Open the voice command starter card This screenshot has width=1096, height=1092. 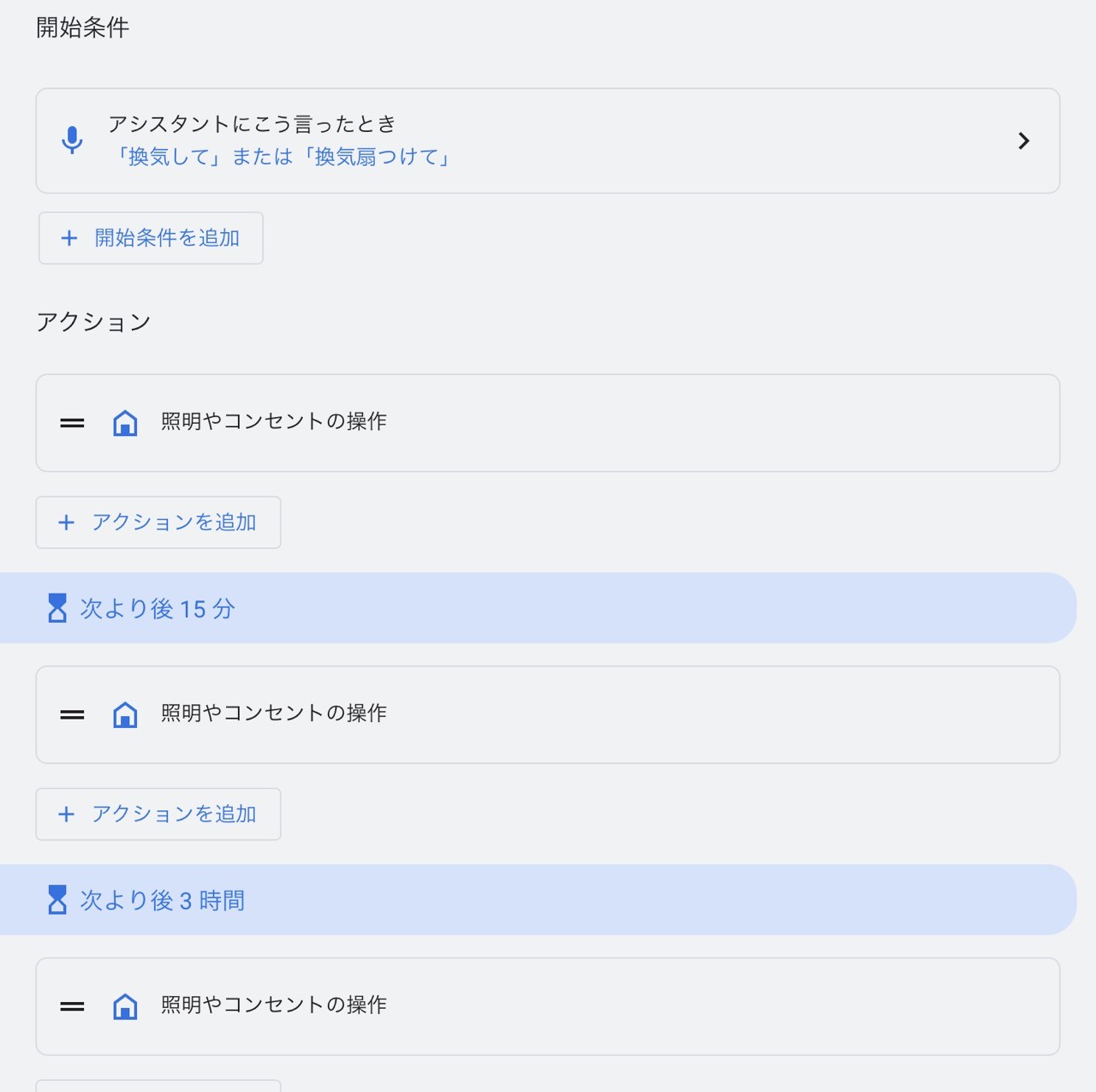coord(547,140)
